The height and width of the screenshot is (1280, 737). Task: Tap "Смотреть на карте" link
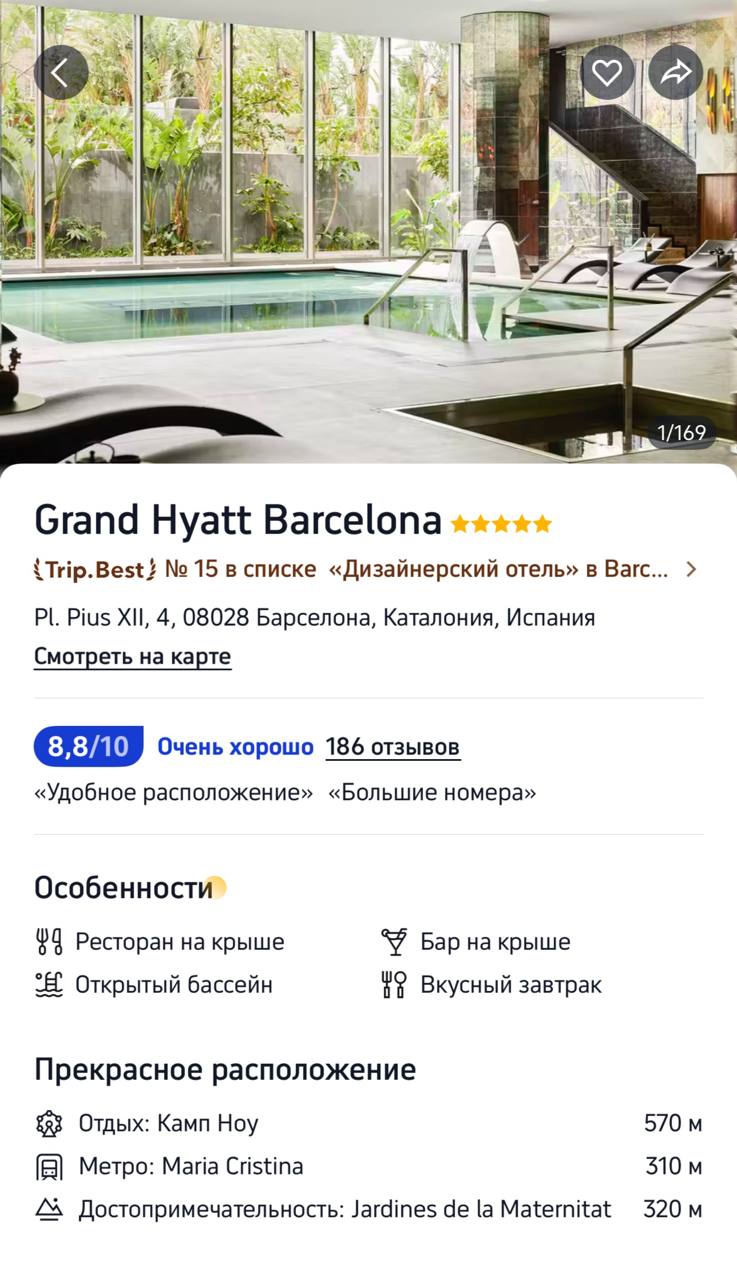point(132,657)
